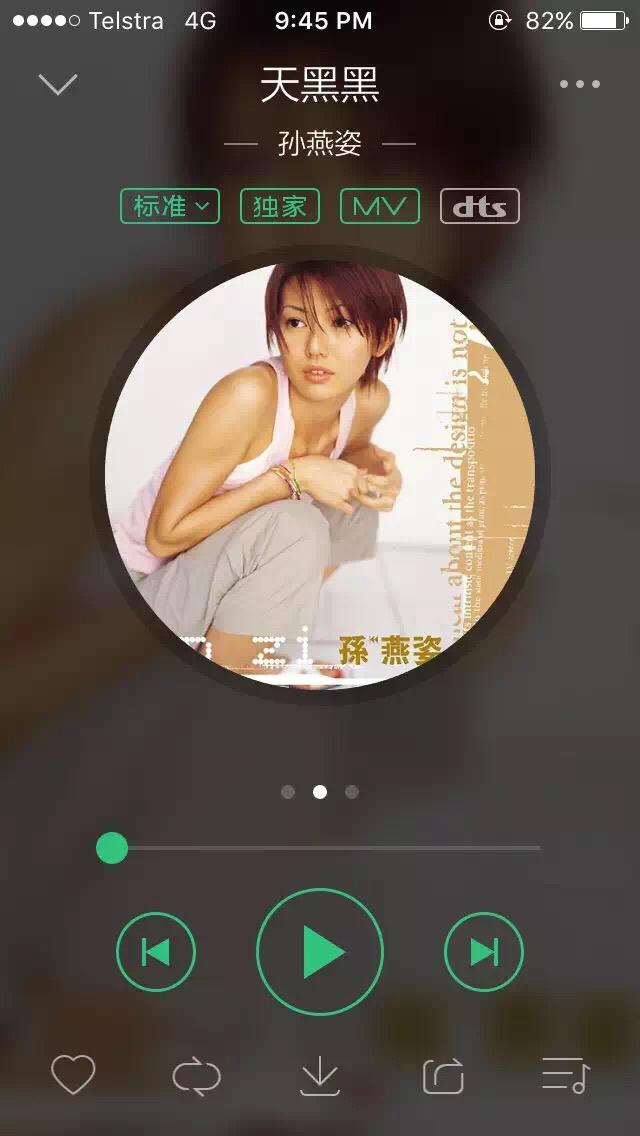Expand the 标准 audio quality dropdown
The width and height of the screenshot is (640, 1136).
click(170, 206)
